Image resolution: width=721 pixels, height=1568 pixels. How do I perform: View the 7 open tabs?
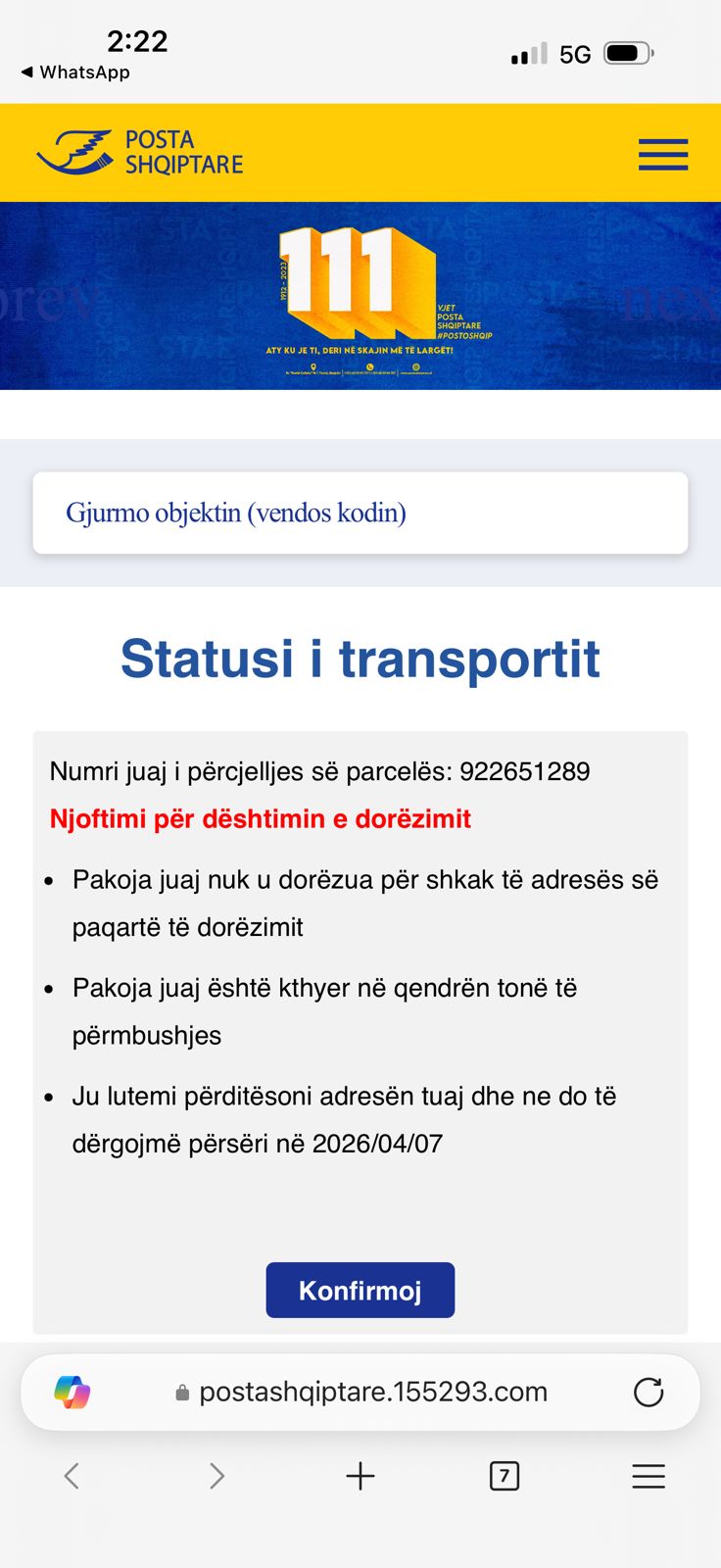(x=504, y=1476)
